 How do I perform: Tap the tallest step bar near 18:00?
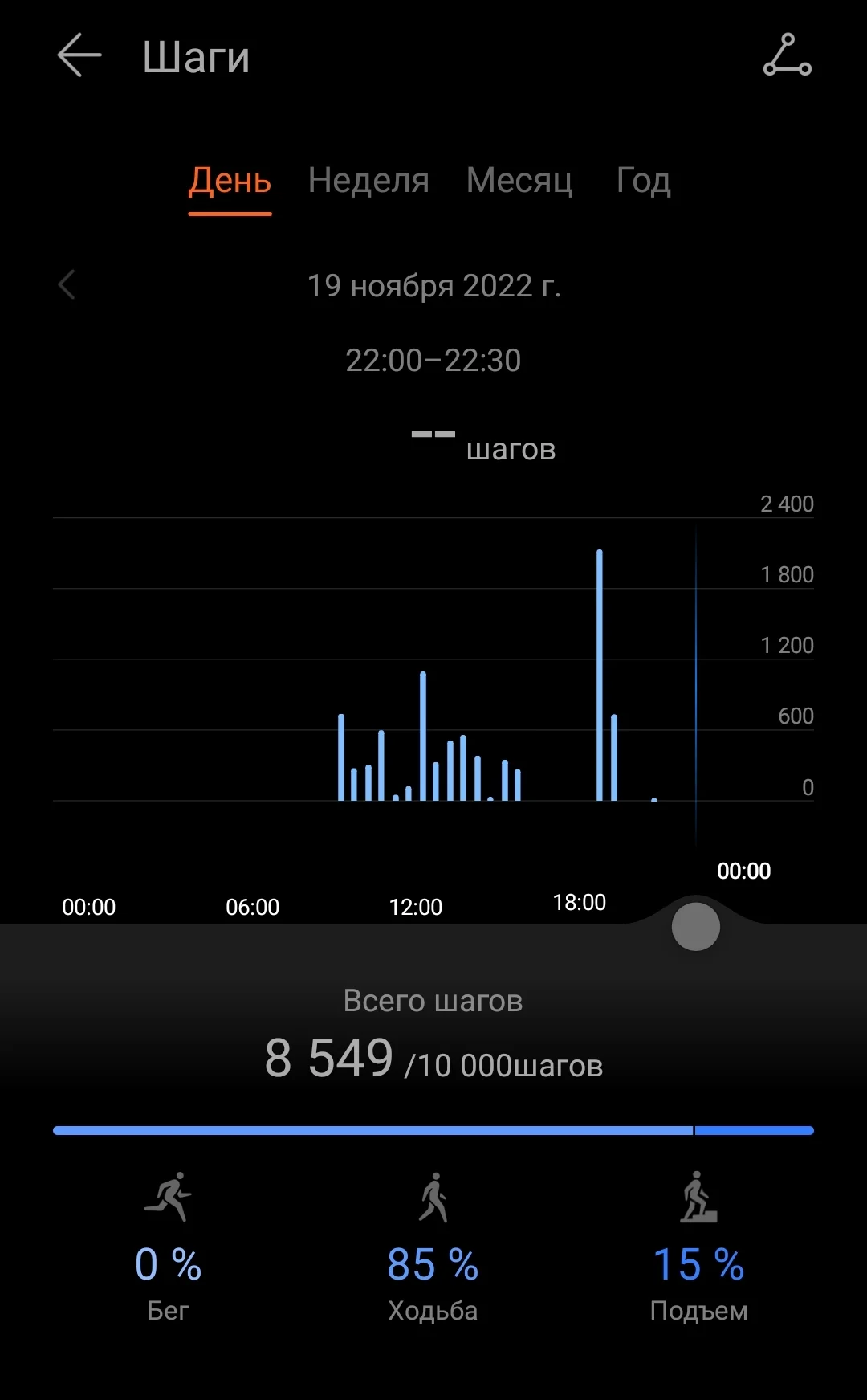click(600, 675)
